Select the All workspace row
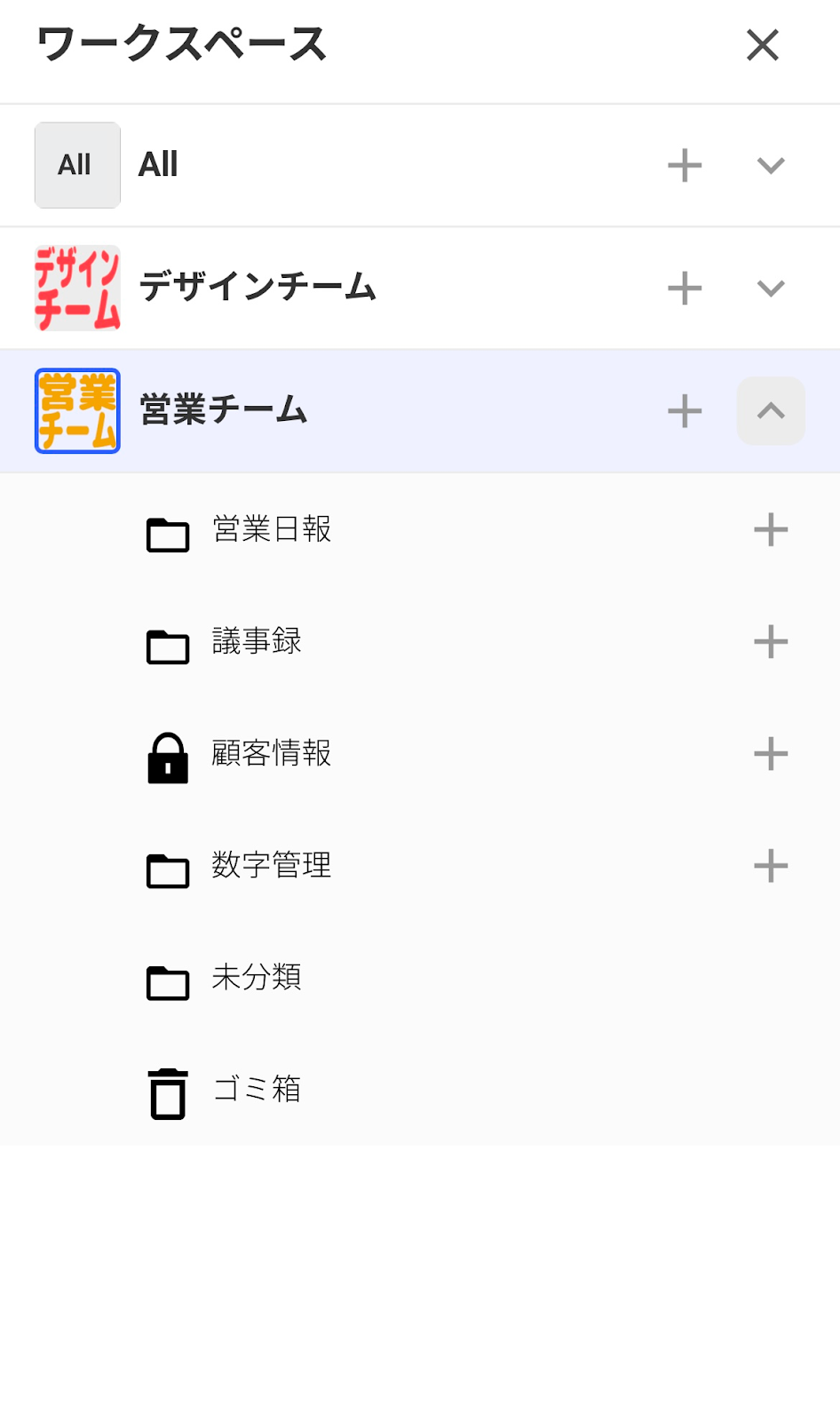The image size is (840, 1421). tap(420, 165)
